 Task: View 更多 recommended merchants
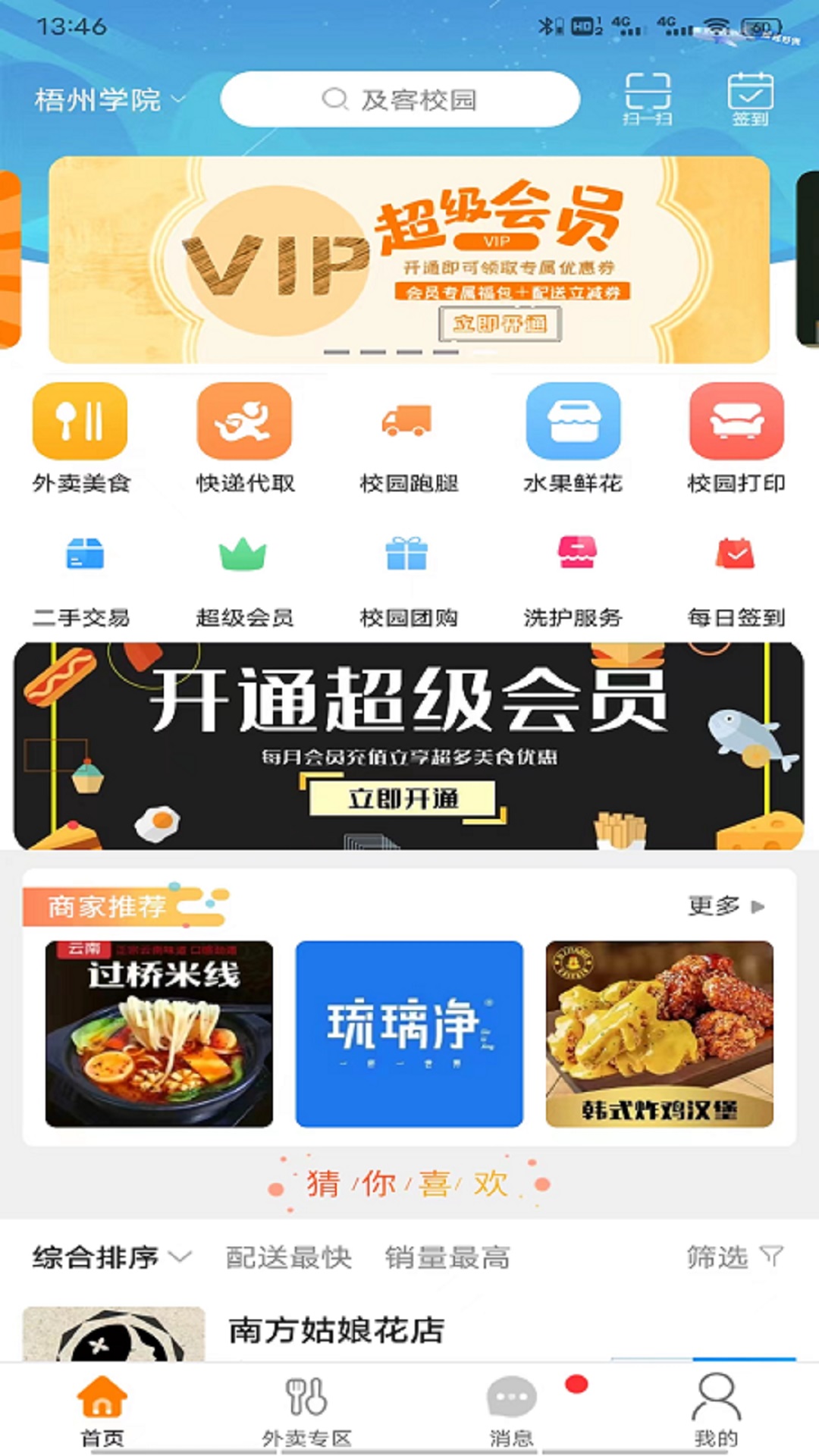[x=726, y=906]
